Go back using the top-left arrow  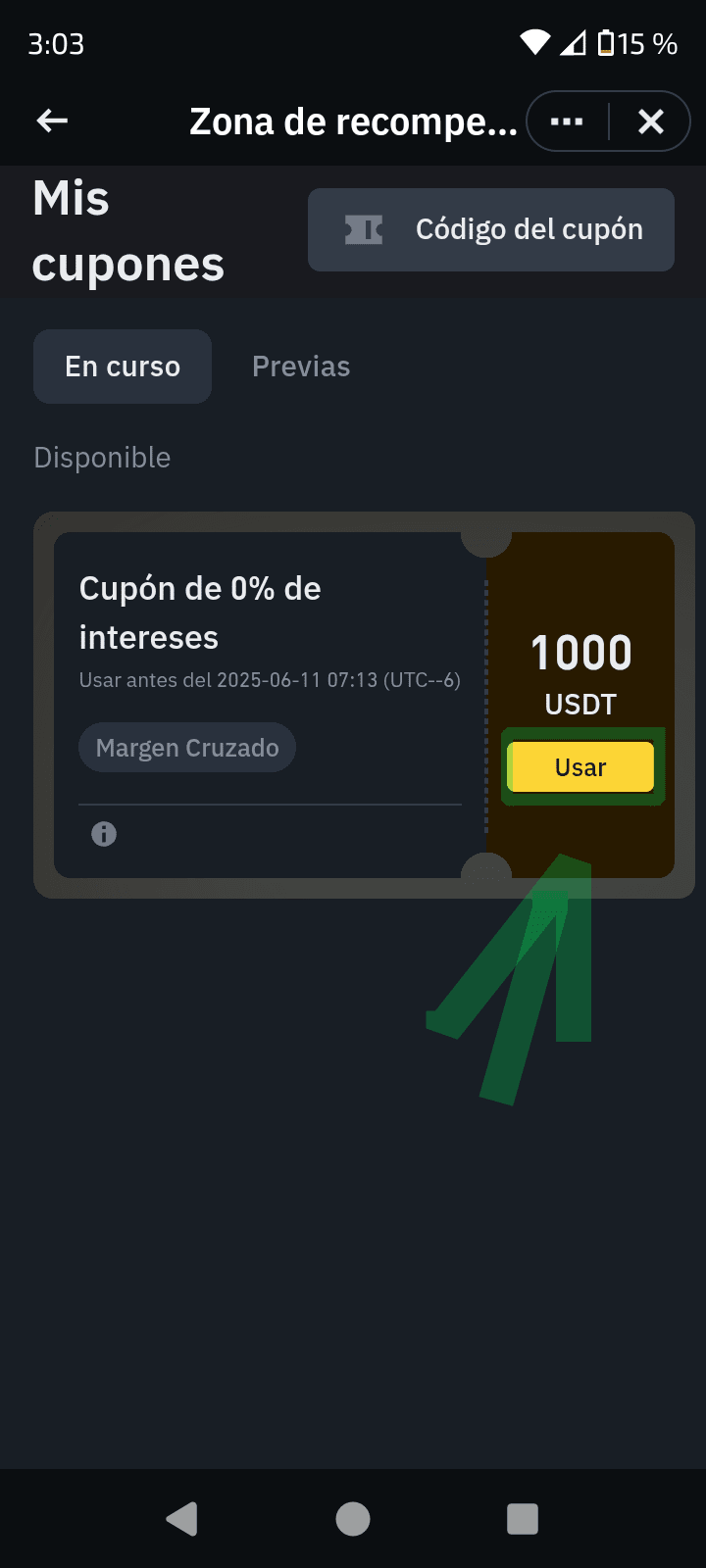coord(52,121)
